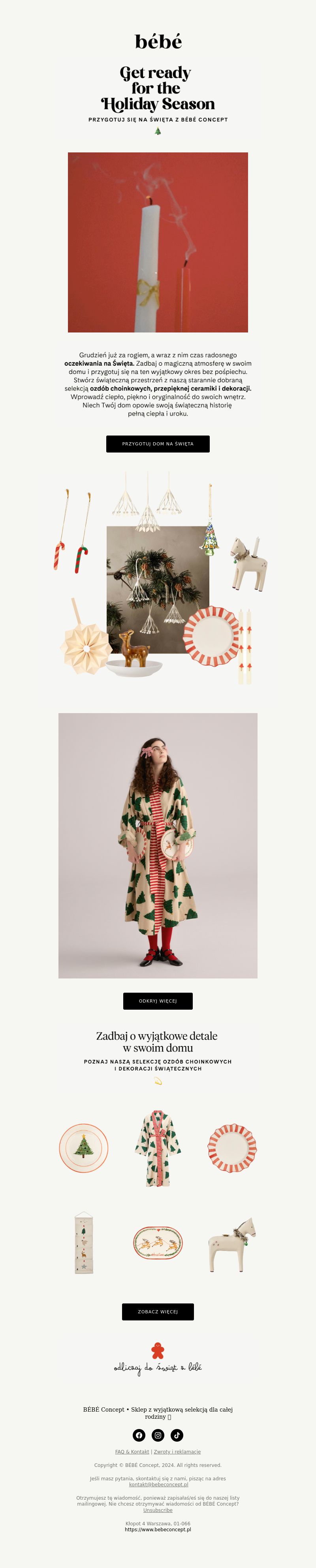Select the oval reindeer platter product
This screenshot has width=316, height=1568.
coord(158,1243)
